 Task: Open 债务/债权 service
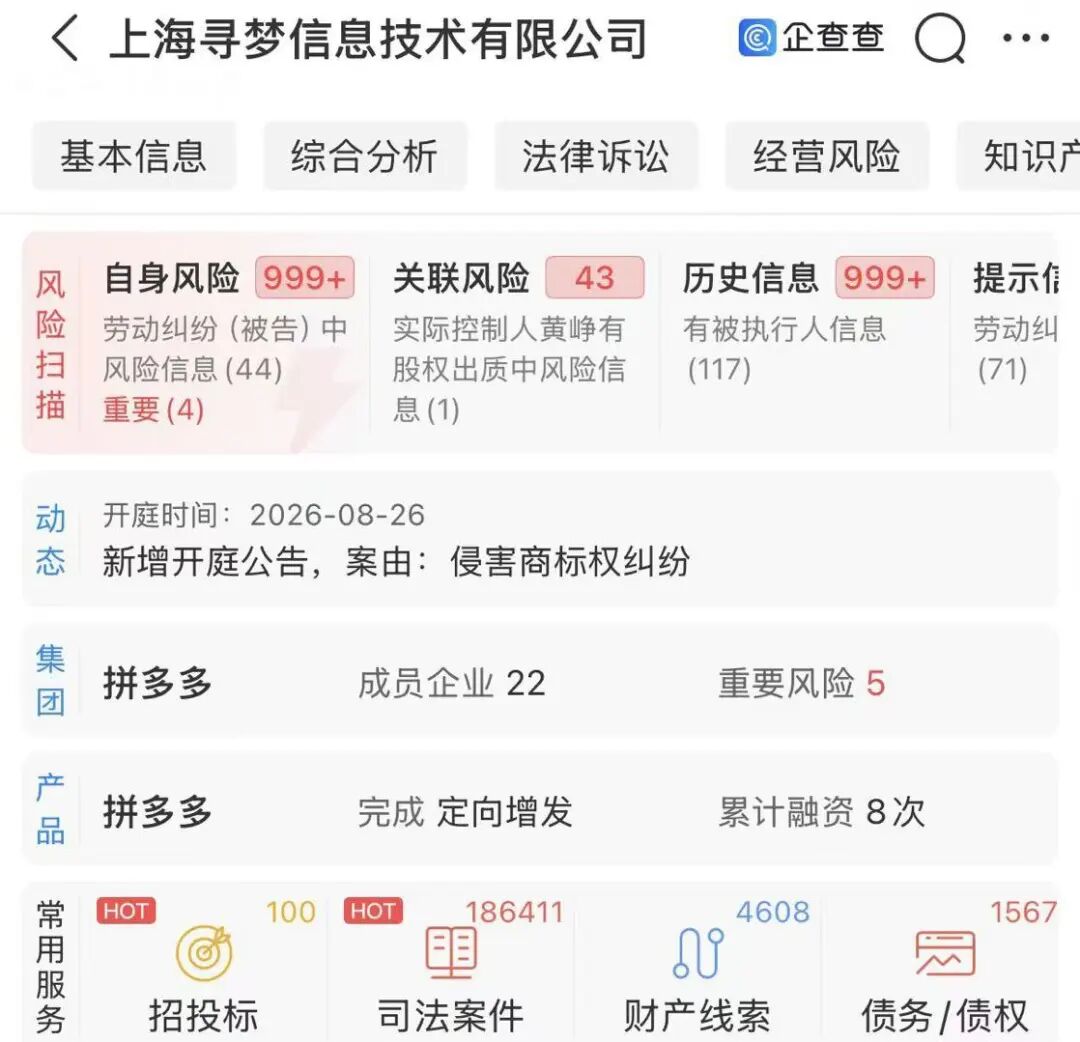coord(945,968)
